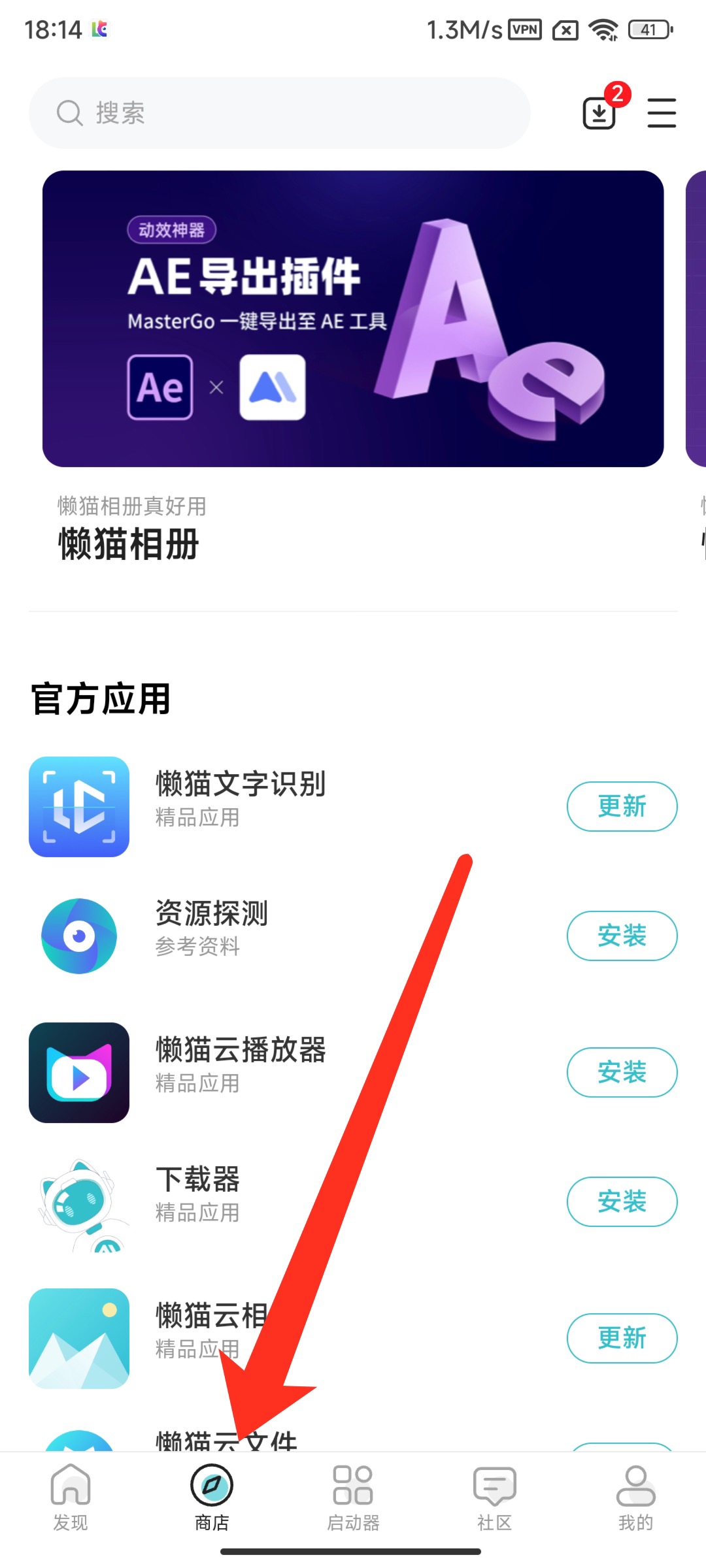Open the AE导出插件 banner
Image resolution: width=706 pixels, height=1568 pixels.
click(x=353, y=319)
